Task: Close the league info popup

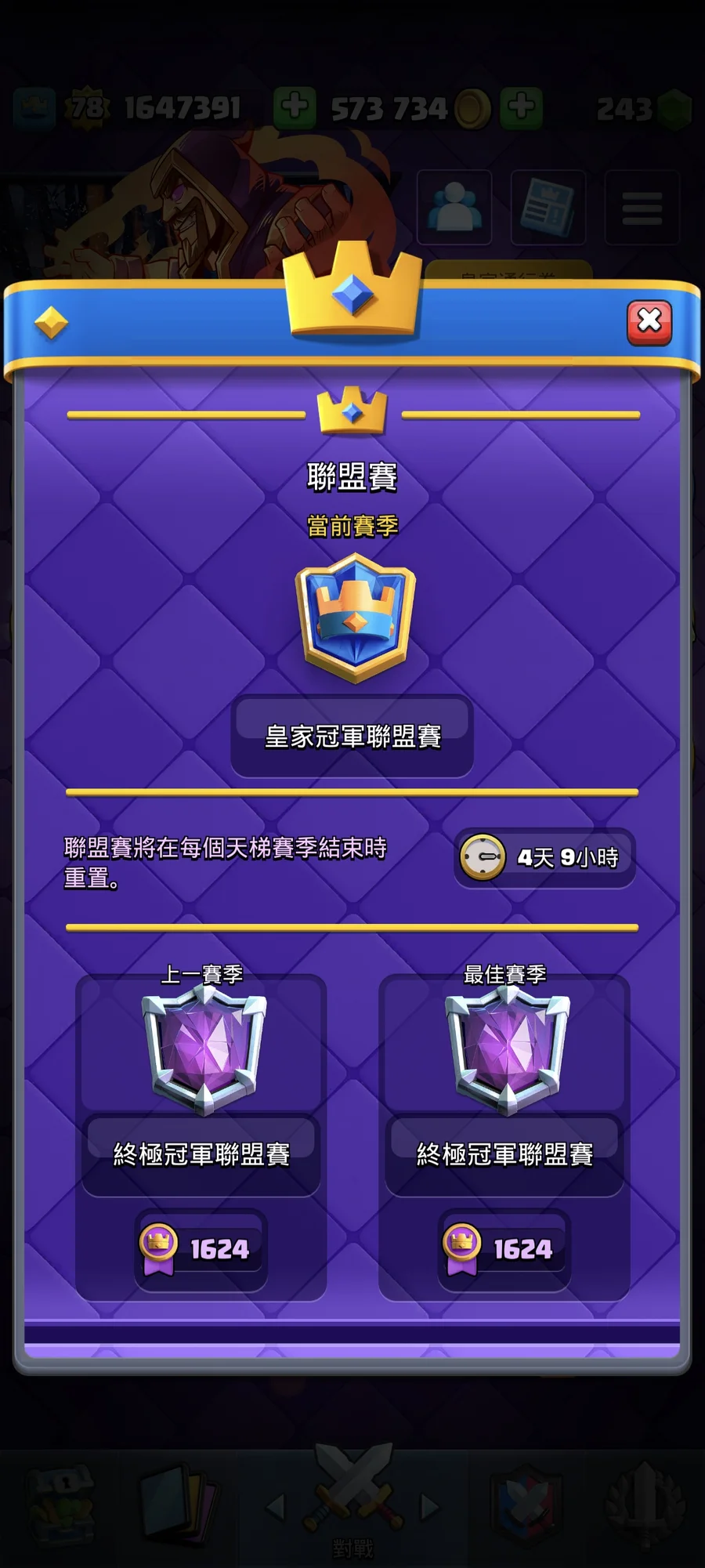Action: (649, 321)
